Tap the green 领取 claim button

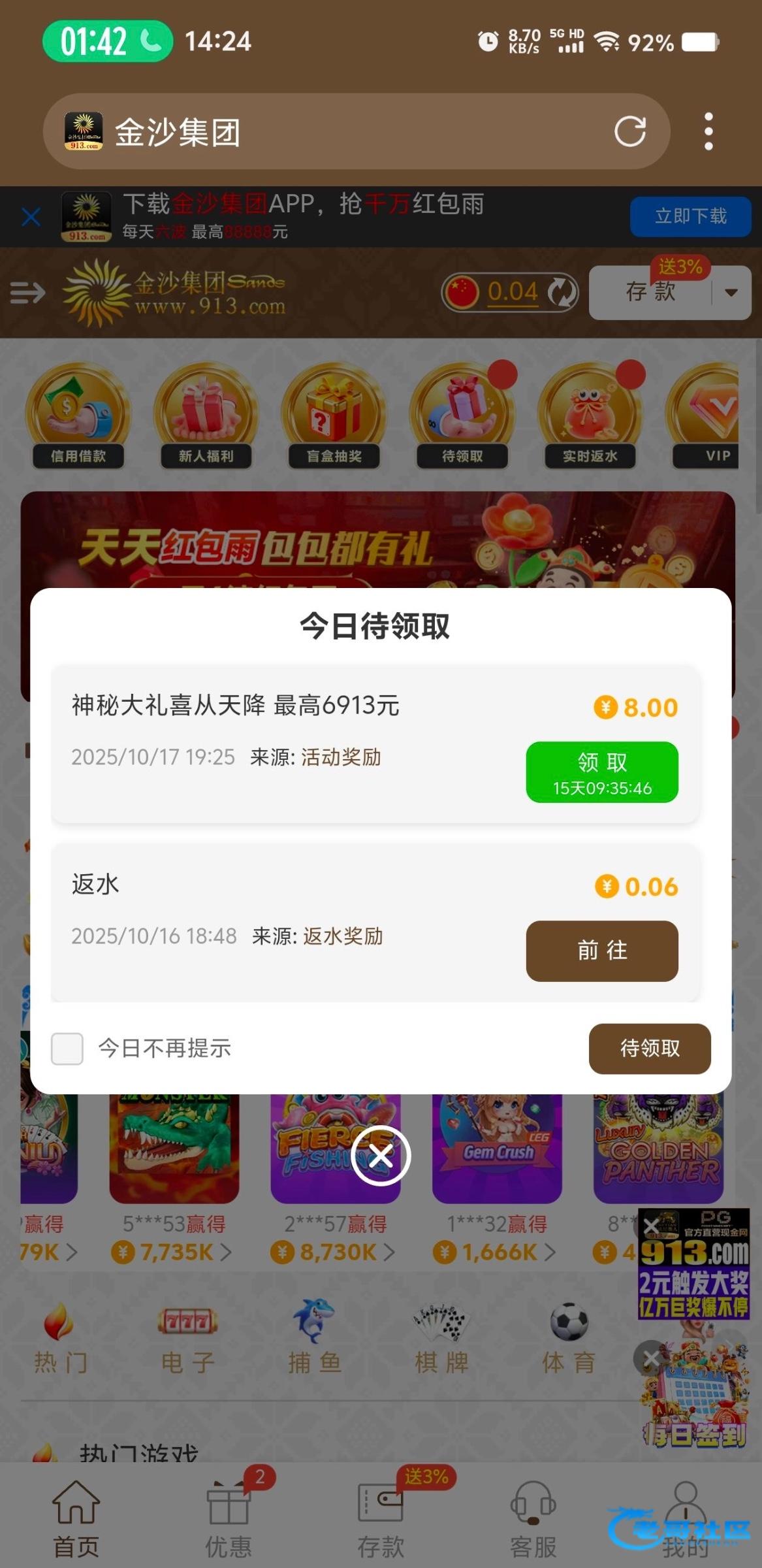click(601, 772)
